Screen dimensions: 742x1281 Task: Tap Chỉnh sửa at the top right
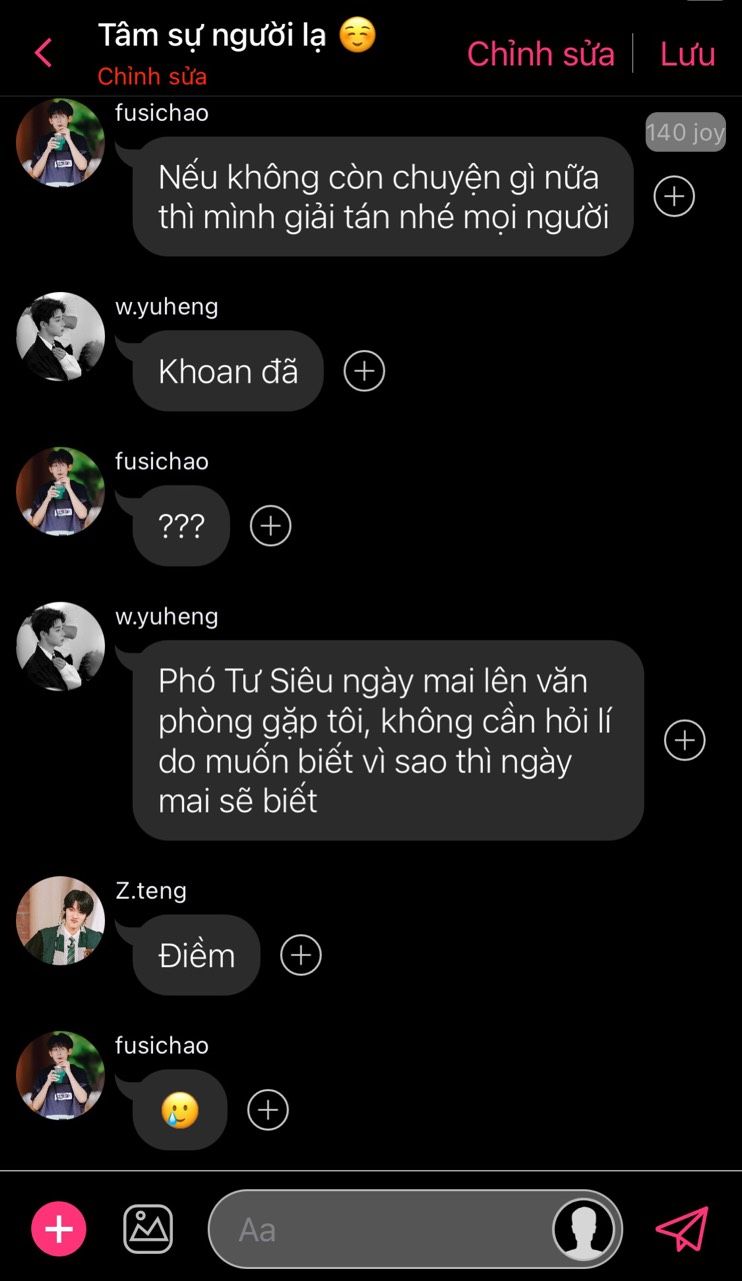pyautogui.click(x=541, y=53)
